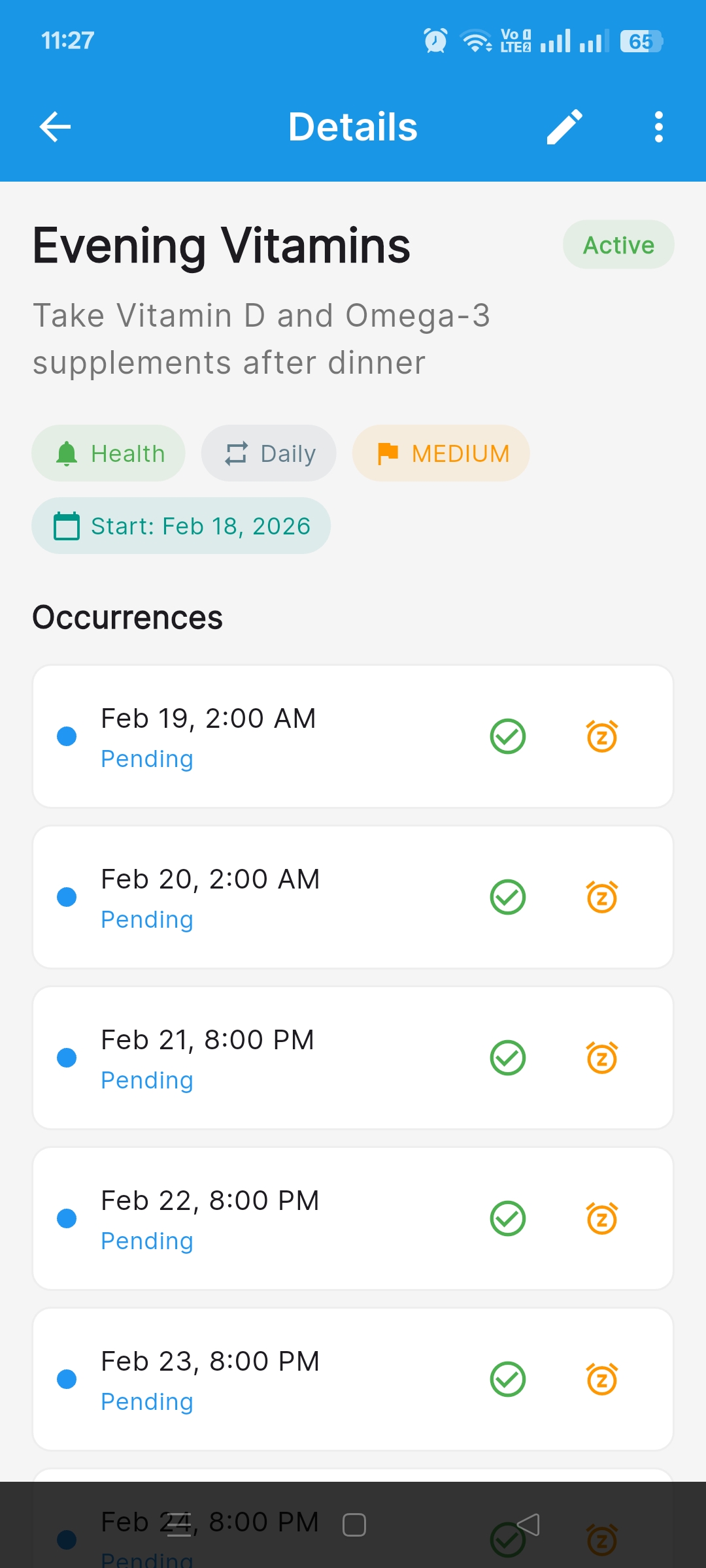Image resolution: width=706 pixels, height=1568 pixels.
Task: Open the three-dot overflow menu
Action: (658, 126)
